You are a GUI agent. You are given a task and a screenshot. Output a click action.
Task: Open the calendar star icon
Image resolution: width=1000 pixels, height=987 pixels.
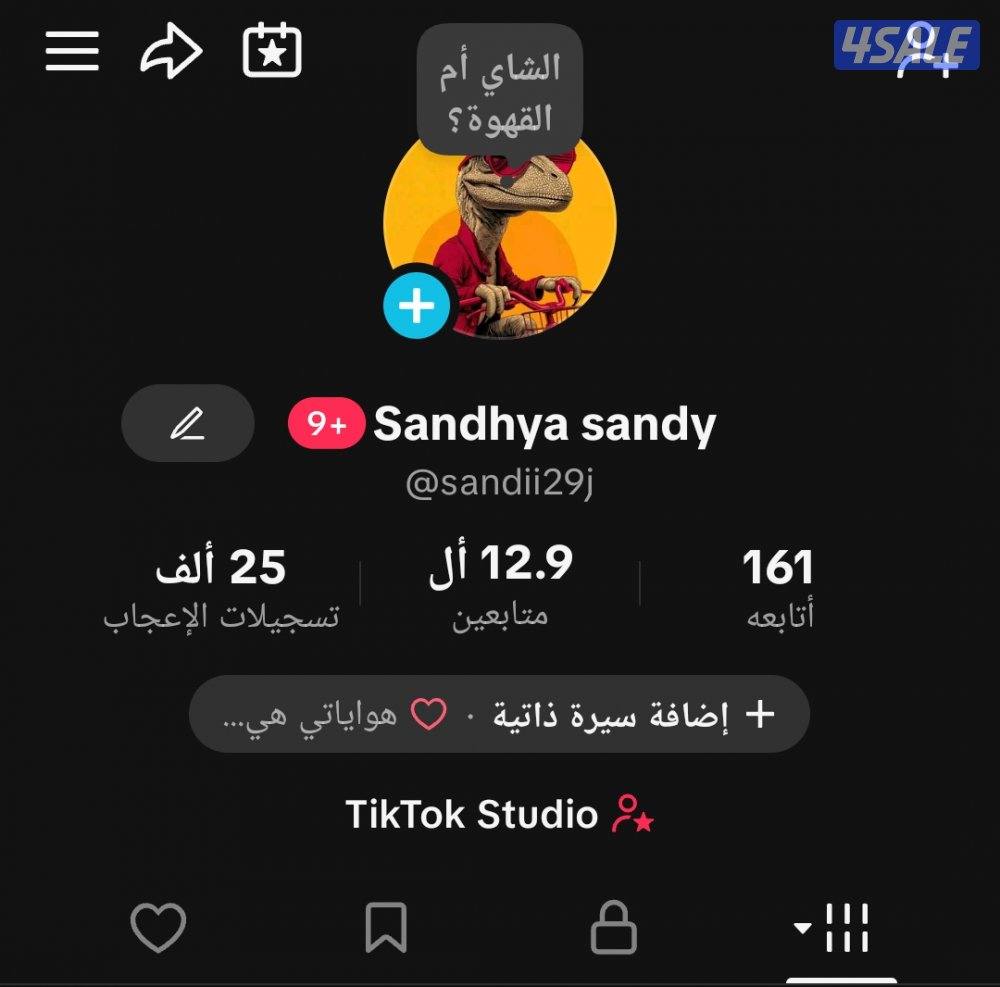tap(272, 51)
